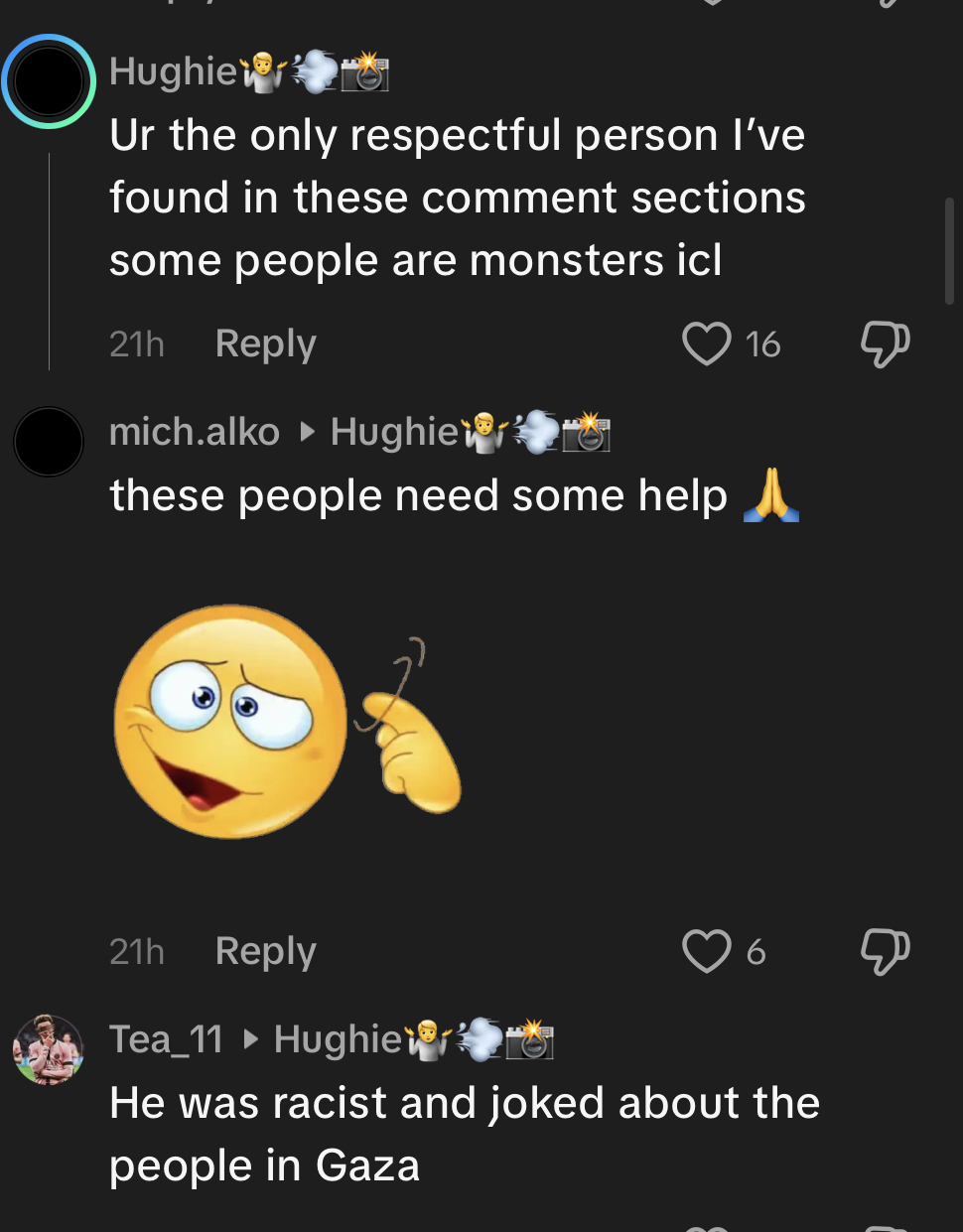This screenshot has width=963, height=1232.
Task: Open the emoji sticker in mich.alko's comment
Action: tap(288, 722)
